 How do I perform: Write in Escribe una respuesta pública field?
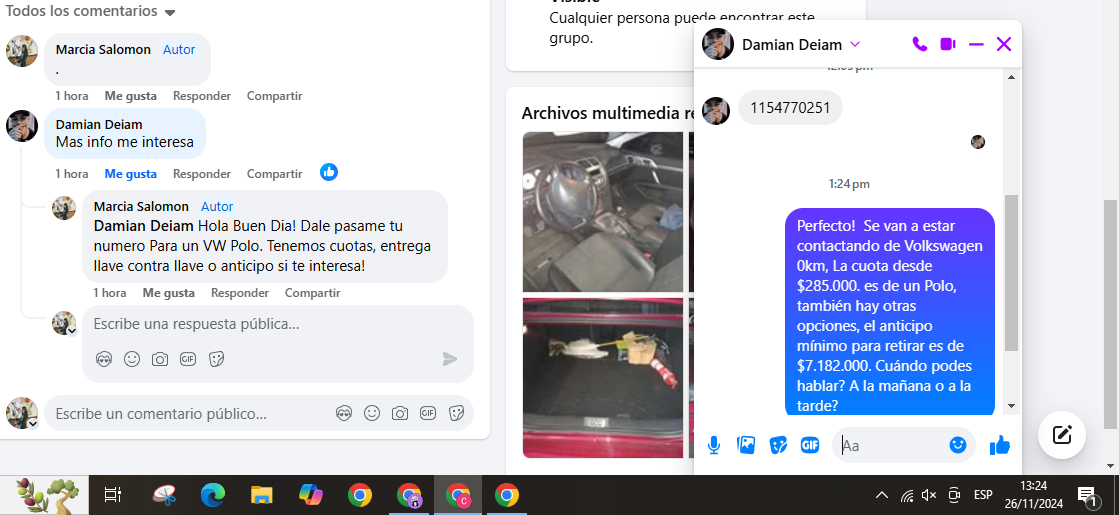click(x=260, y=324)
